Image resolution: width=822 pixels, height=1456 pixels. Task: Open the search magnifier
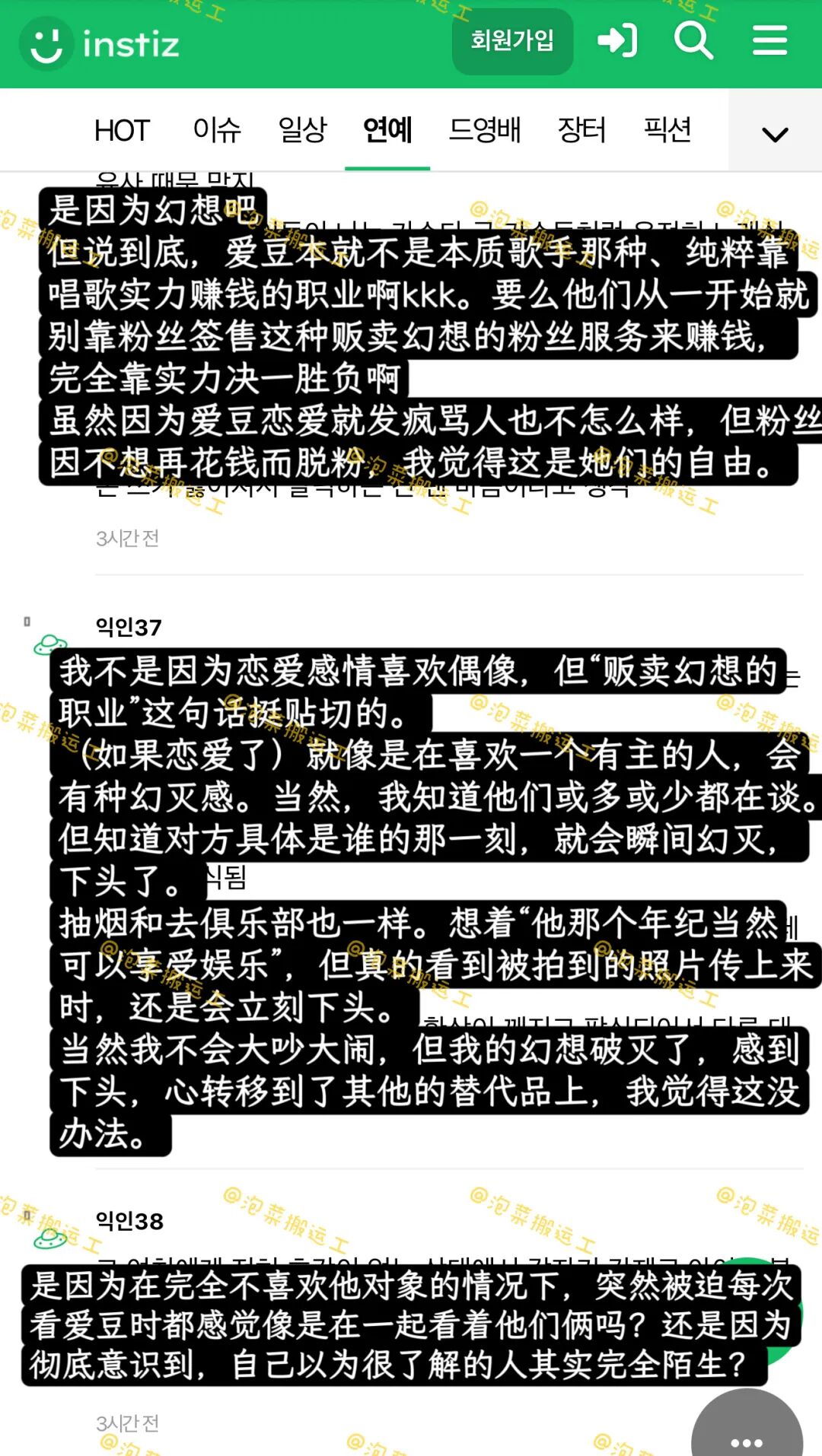693,40
